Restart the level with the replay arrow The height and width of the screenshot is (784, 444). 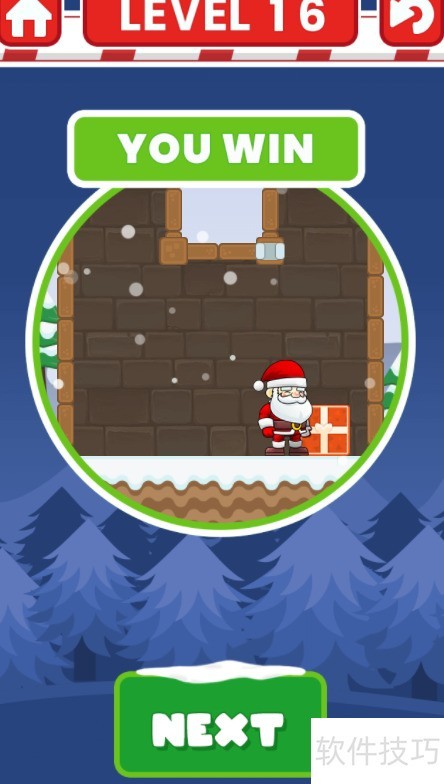tap(412, 20)
